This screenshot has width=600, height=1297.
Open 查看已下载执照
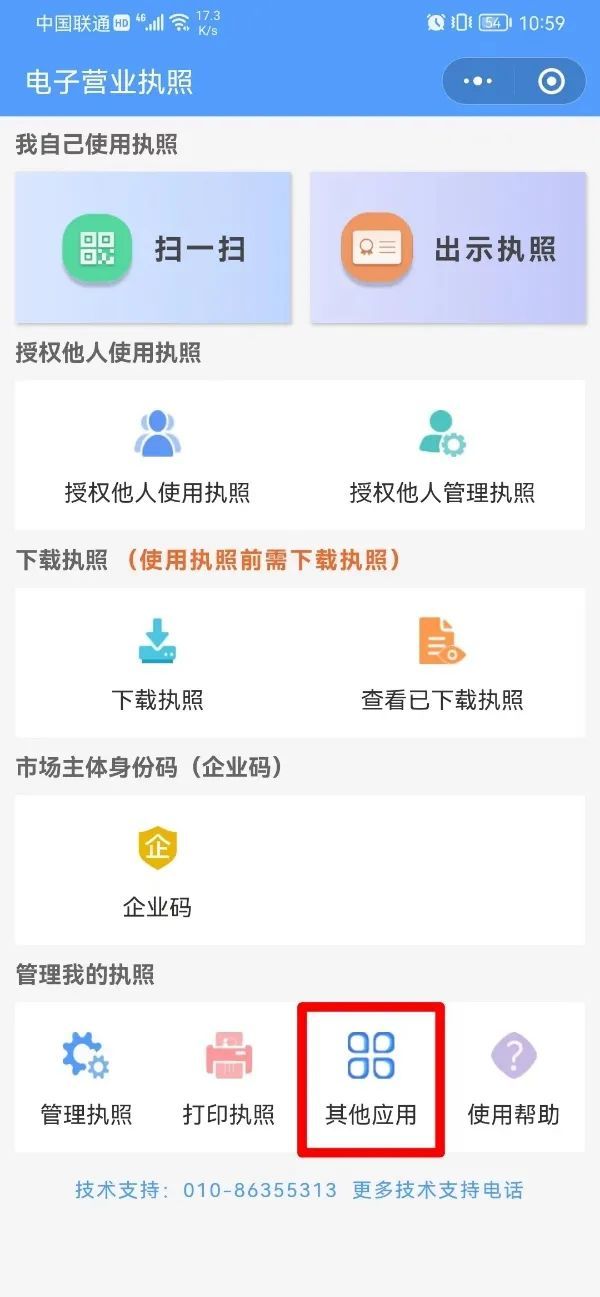tap(442, 665)
